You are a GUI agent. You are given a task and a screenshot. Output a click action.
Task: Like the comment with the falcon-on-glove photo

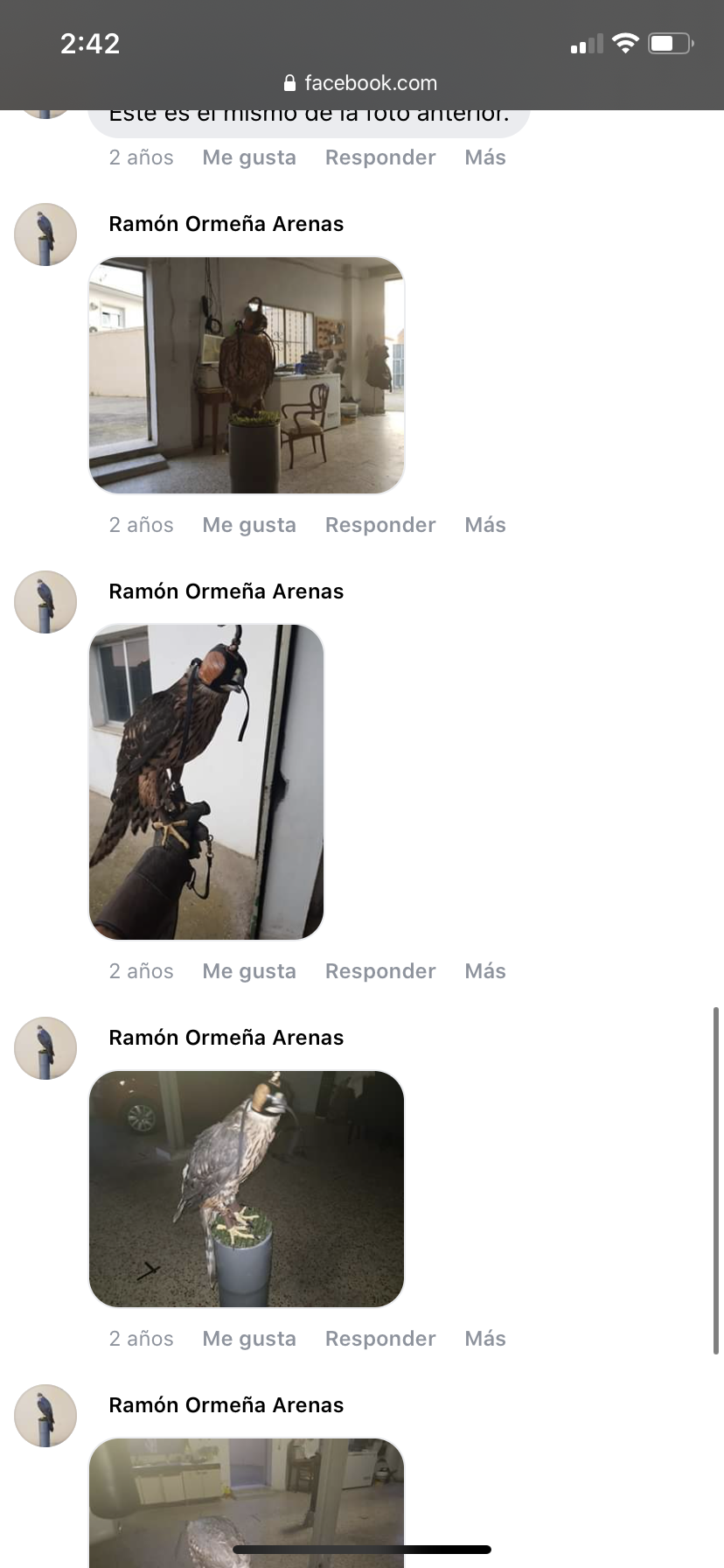(249, 971)
